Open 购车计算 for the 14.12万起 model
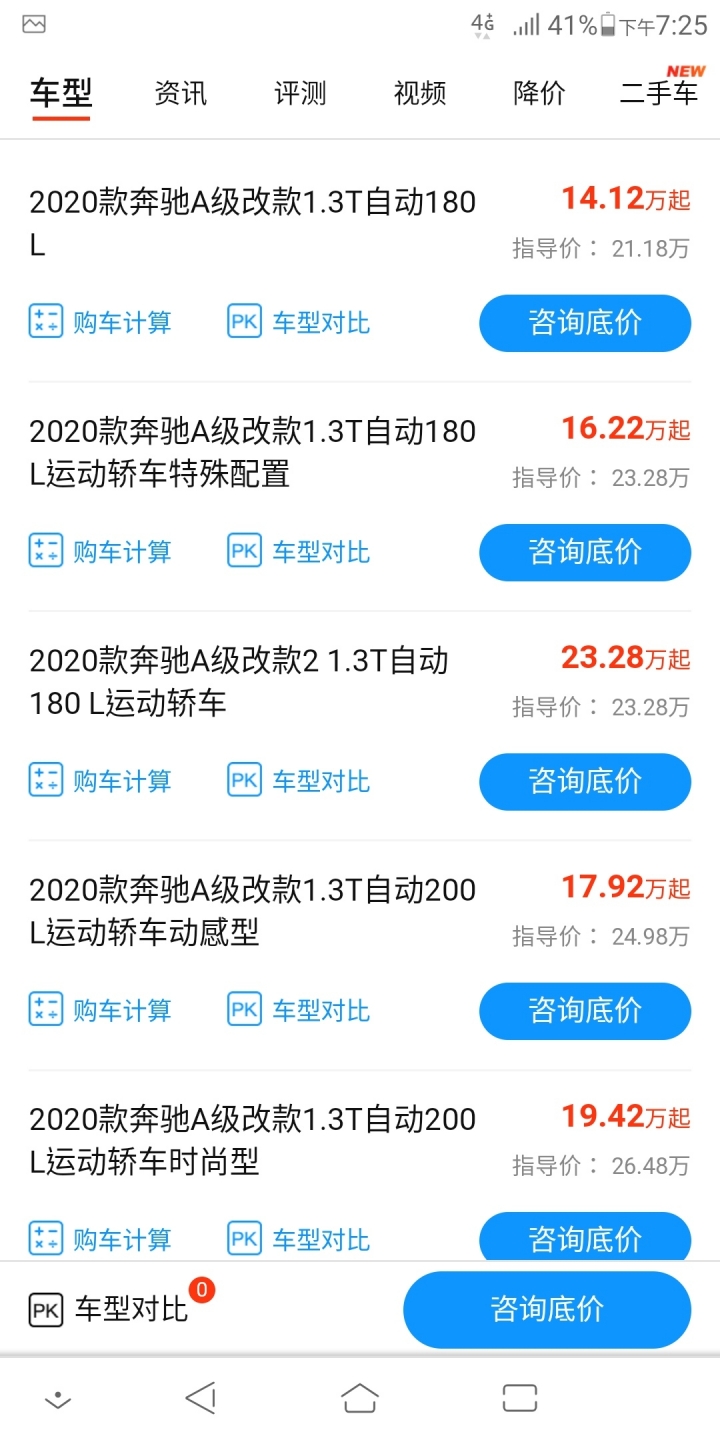 (x=100, y=323)
